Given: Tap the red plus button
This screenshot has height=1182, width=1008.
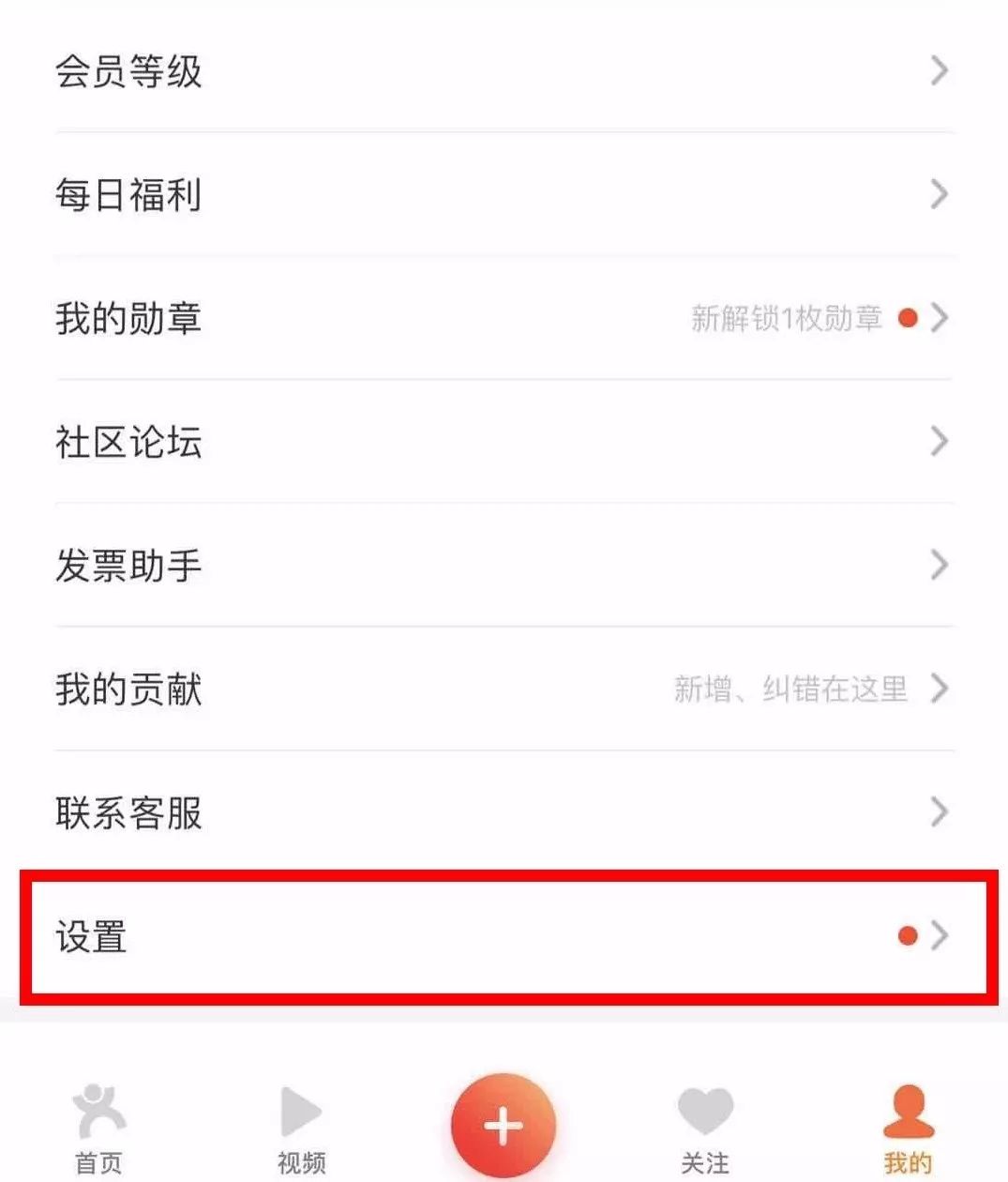Looking at the screenshot, I should [x=504, y=1125].
